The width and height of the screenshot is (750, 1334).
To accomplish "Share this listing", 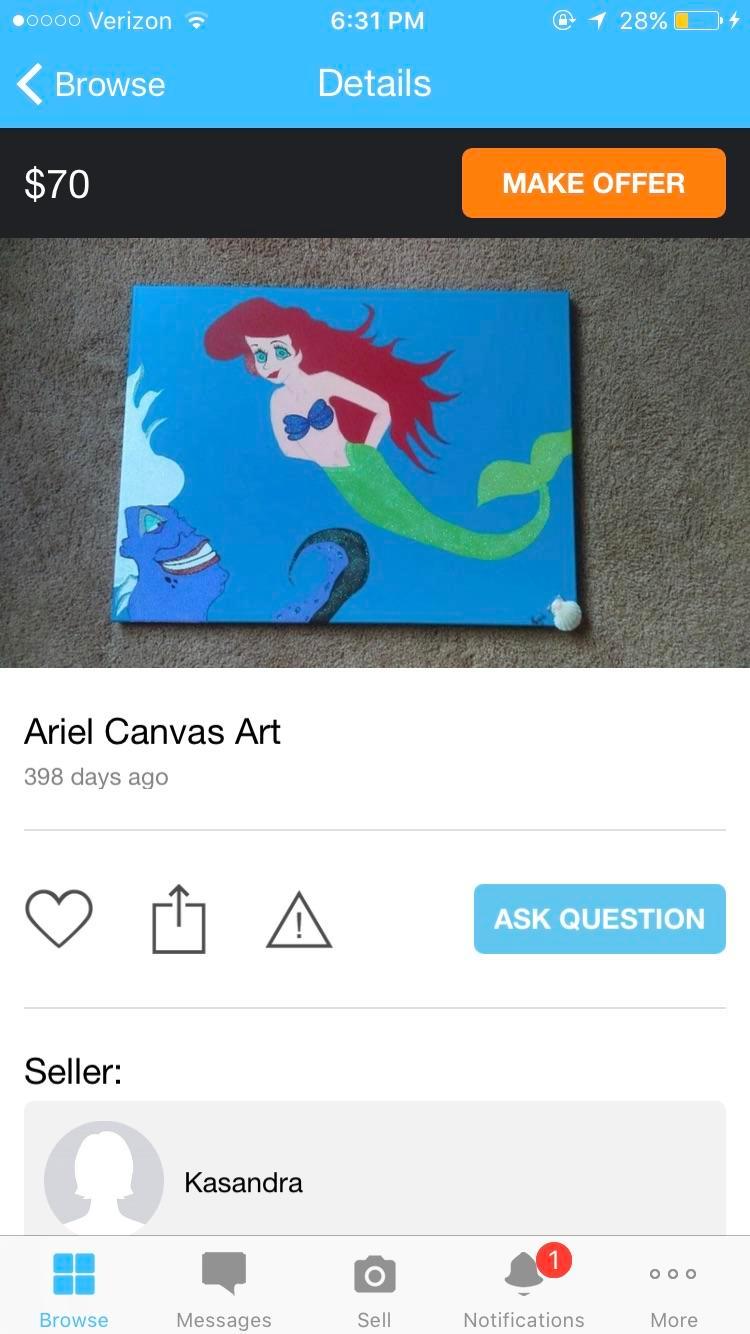I will (179, 918).
